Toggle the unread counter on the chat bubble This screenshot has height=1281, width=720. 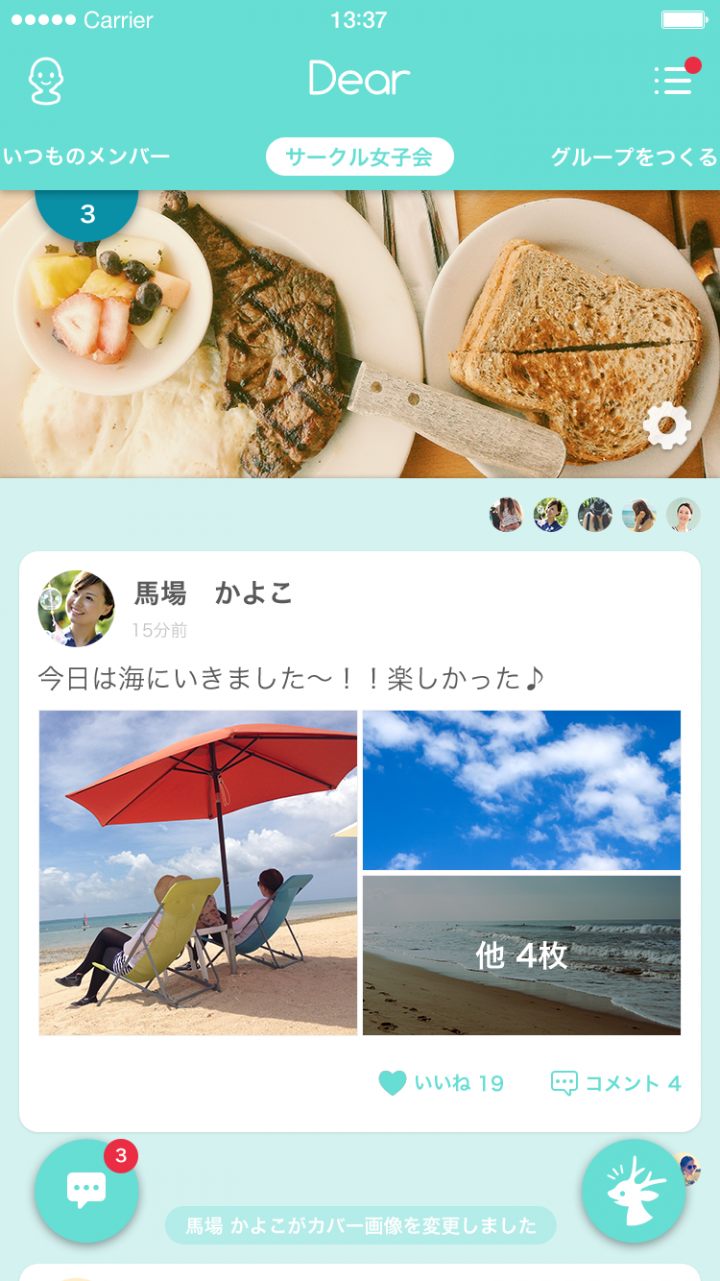[x=120, y=1156]
